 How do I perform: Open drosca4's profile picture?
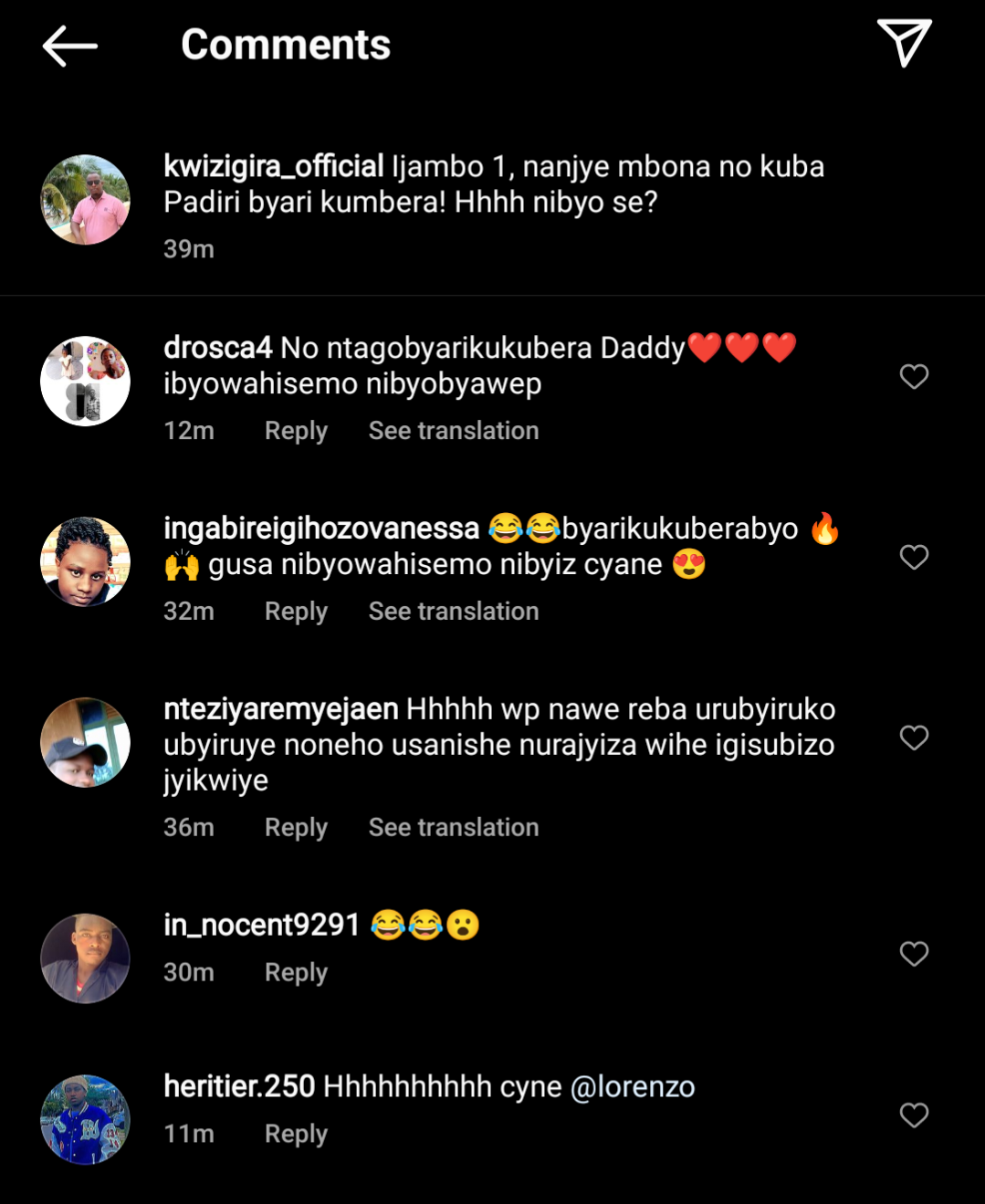tap(86, 381)
